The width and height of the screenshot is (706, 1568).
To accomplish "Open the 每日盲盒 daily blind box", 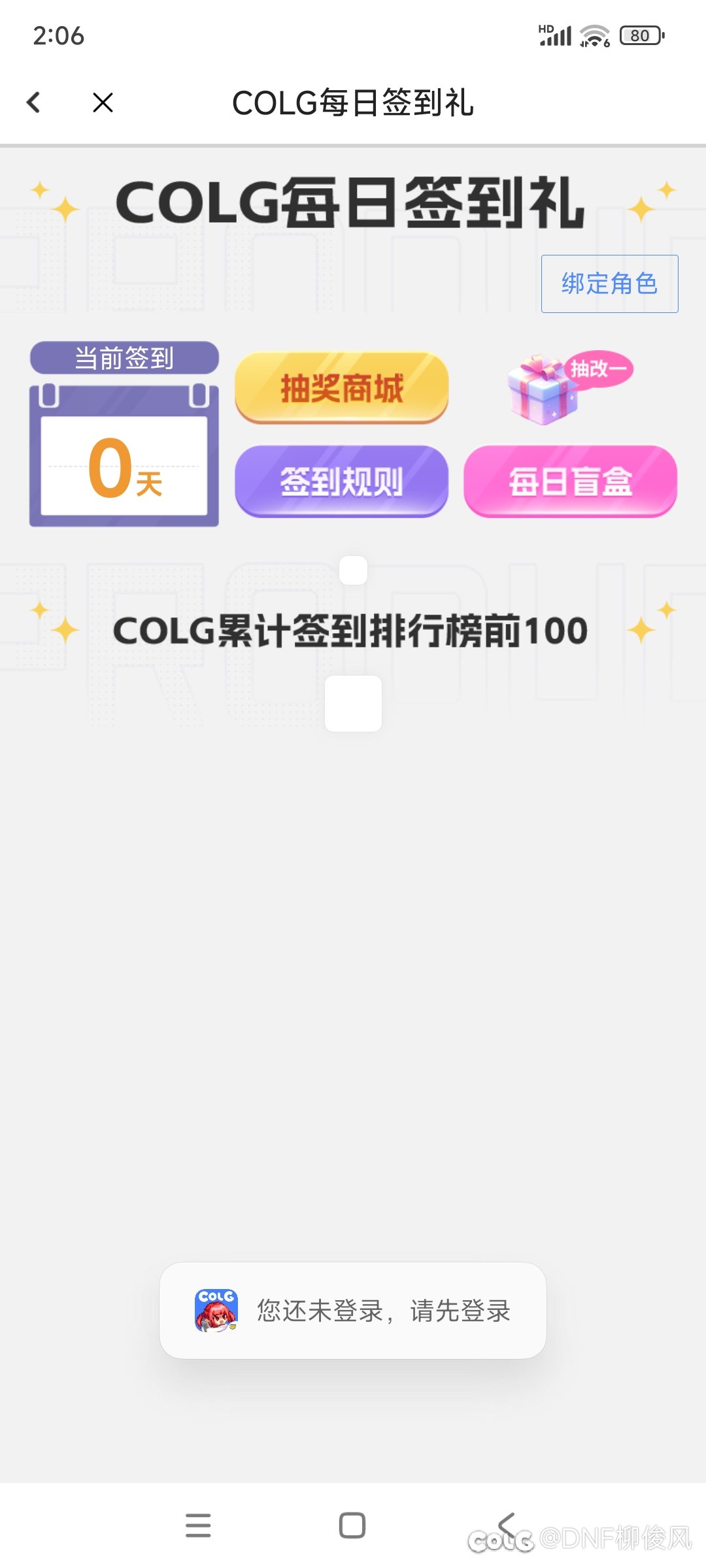I will 570,482.
